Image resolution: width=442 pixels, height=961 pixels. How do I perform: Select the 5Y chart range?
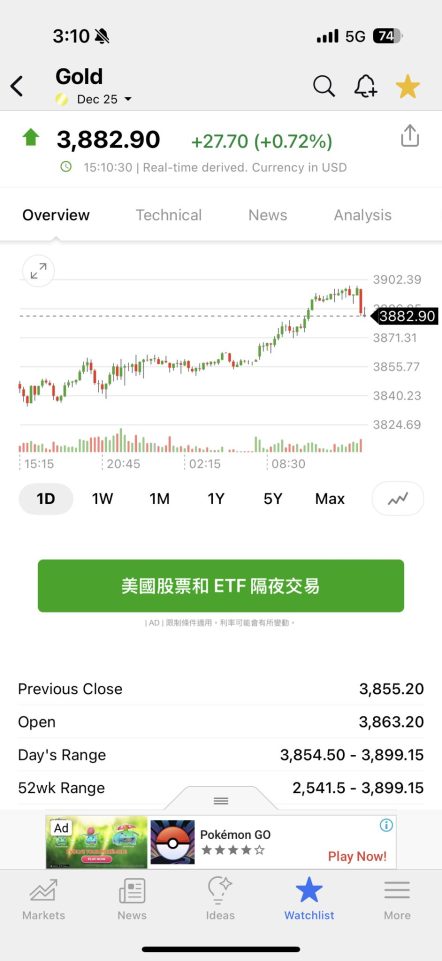[273, 499]
